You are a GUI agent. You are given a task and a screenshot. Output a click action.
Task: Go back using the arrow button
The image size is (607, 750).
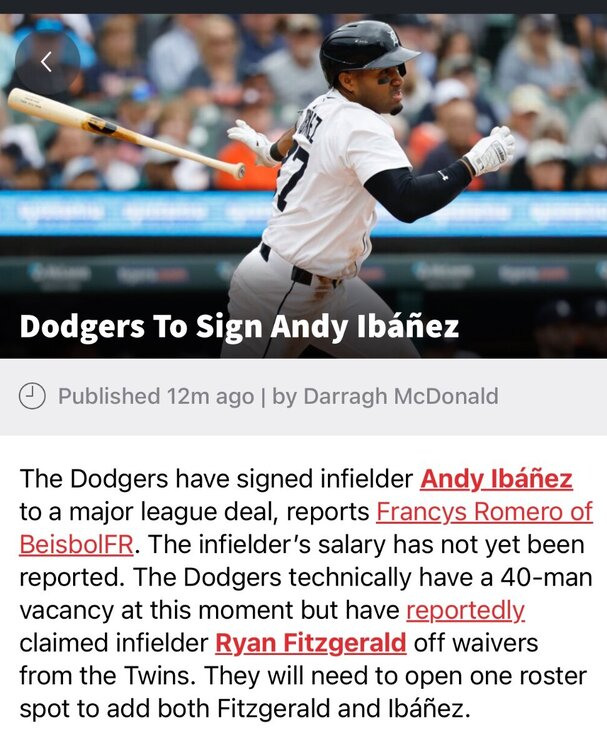[x=47, y=62]
